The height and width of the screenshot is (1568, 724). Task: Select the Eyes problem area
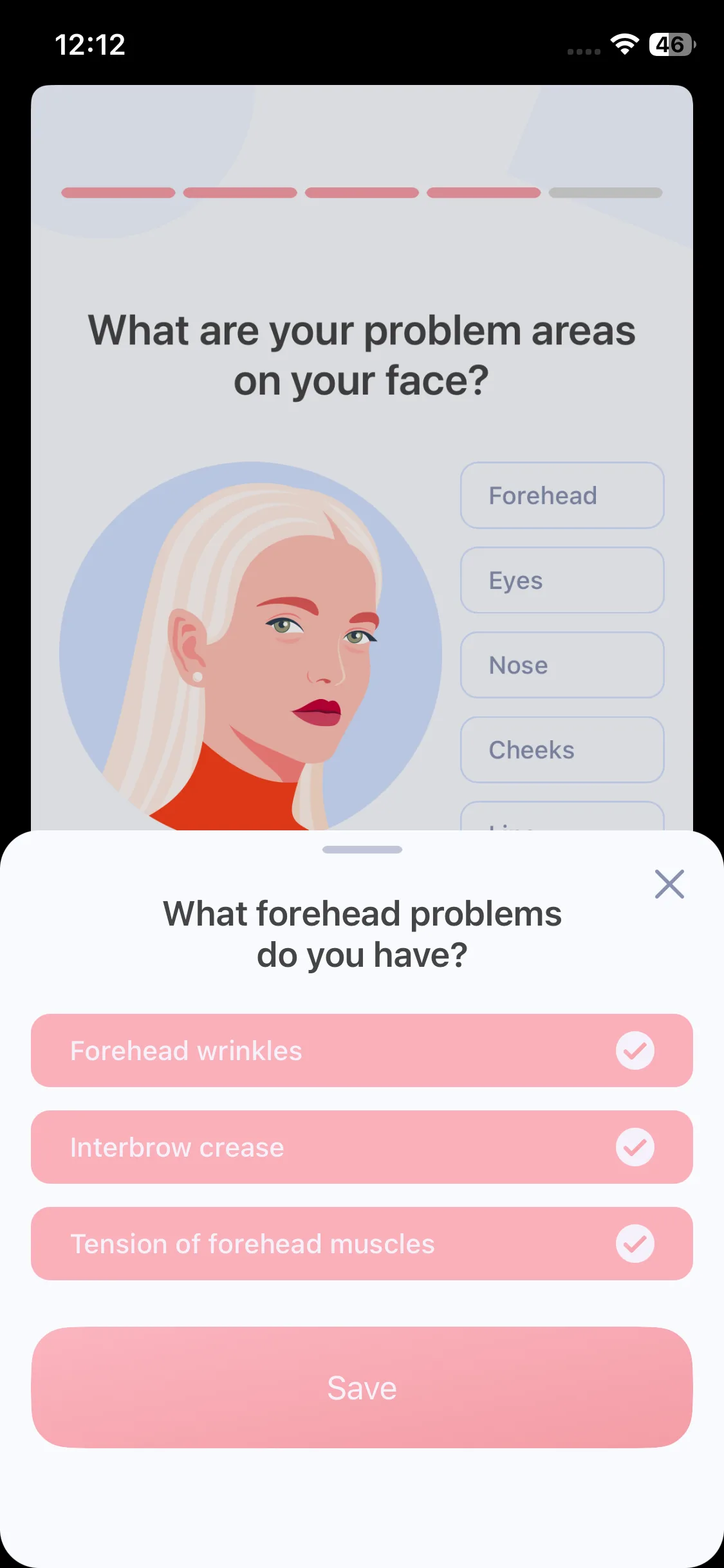point(562,580)
